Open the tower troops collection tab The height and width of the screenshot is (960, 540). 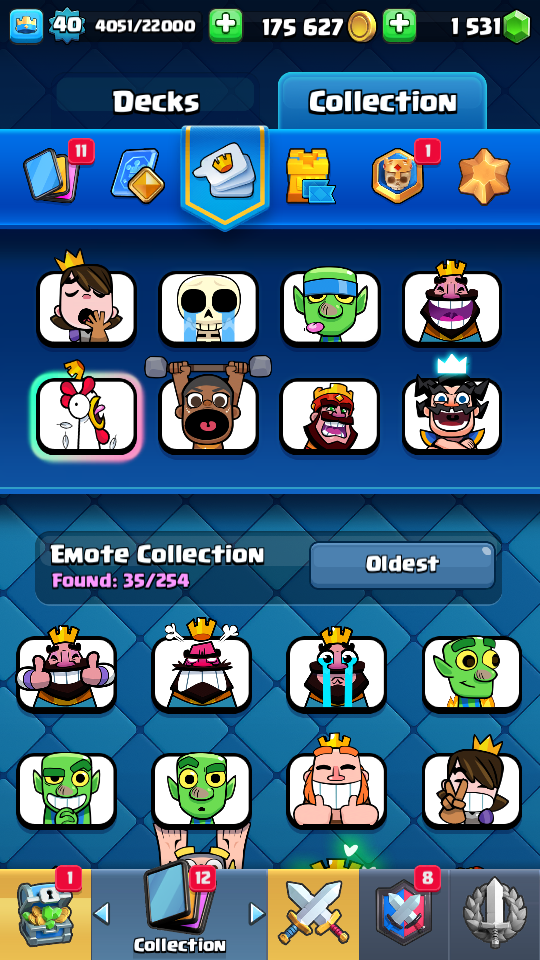click(x=310, y=175)
